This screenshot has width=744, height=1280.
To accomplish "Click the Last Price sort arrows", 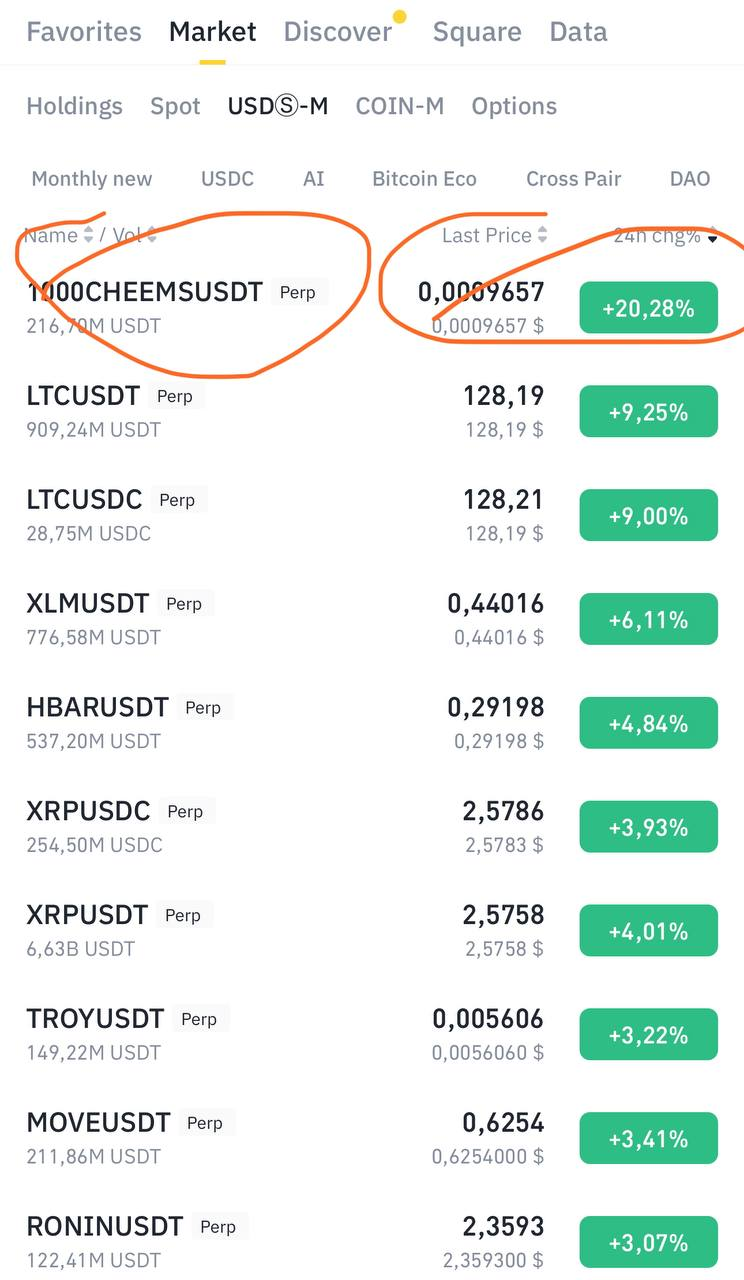I will tap(541, 235).
